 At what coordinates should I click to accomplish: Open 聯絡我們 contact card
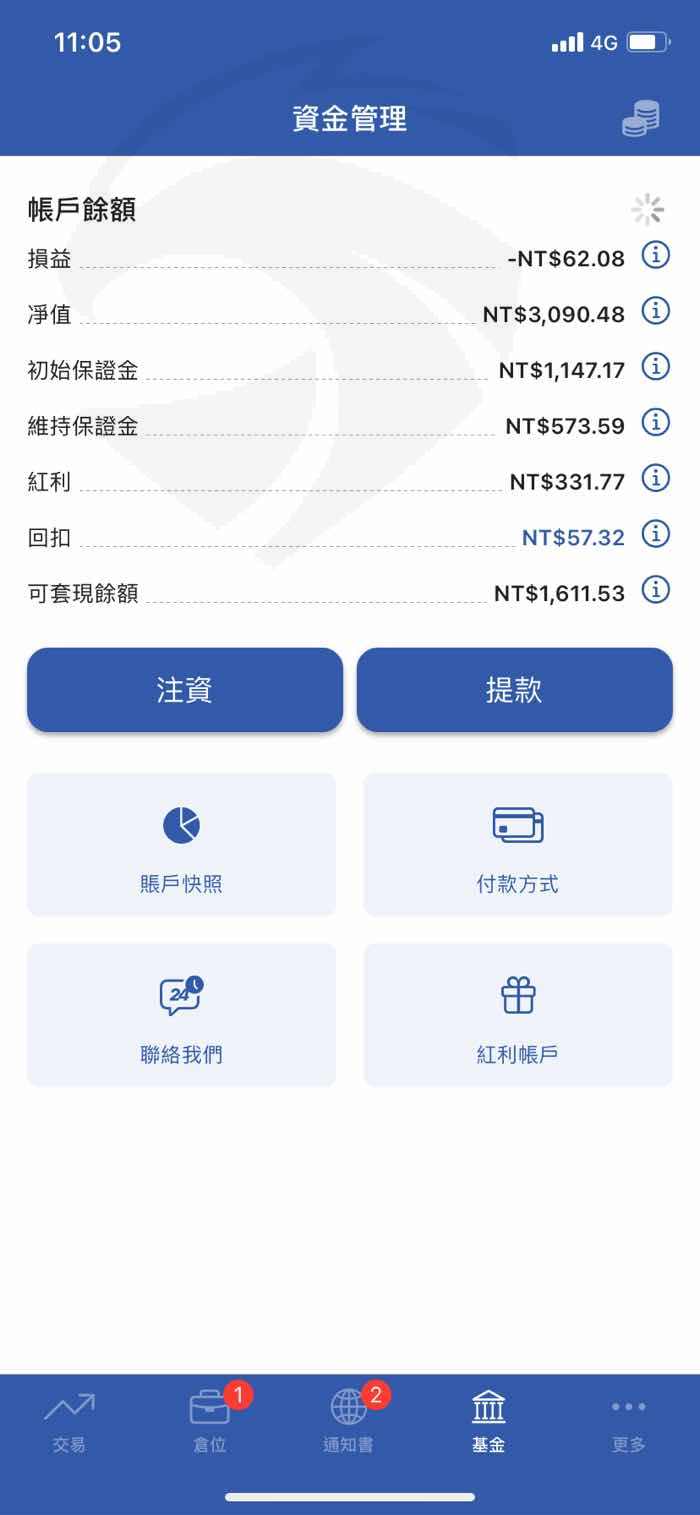point(181,1014)
